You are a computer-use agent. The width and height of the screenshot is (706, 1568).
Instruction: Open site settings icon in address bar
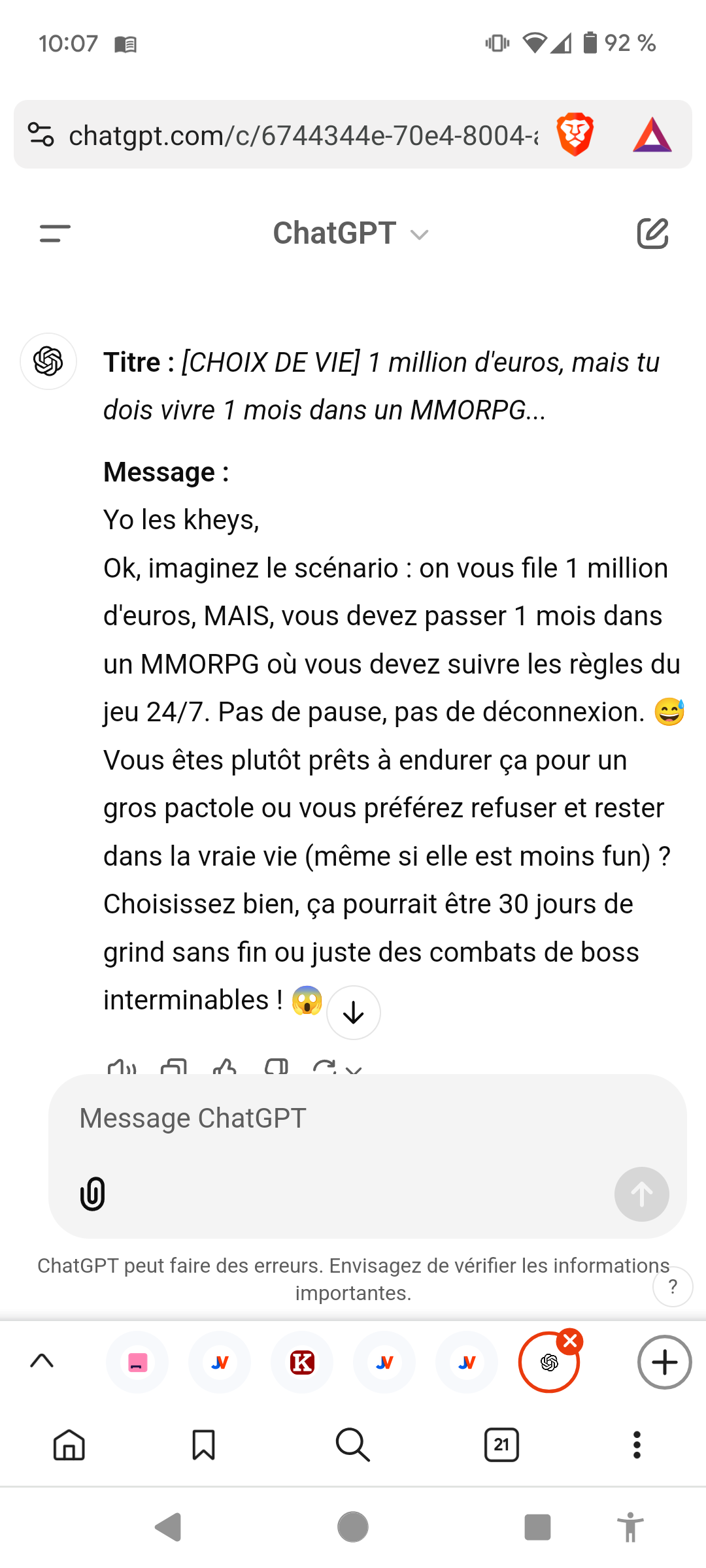click(x=41, y=135)
